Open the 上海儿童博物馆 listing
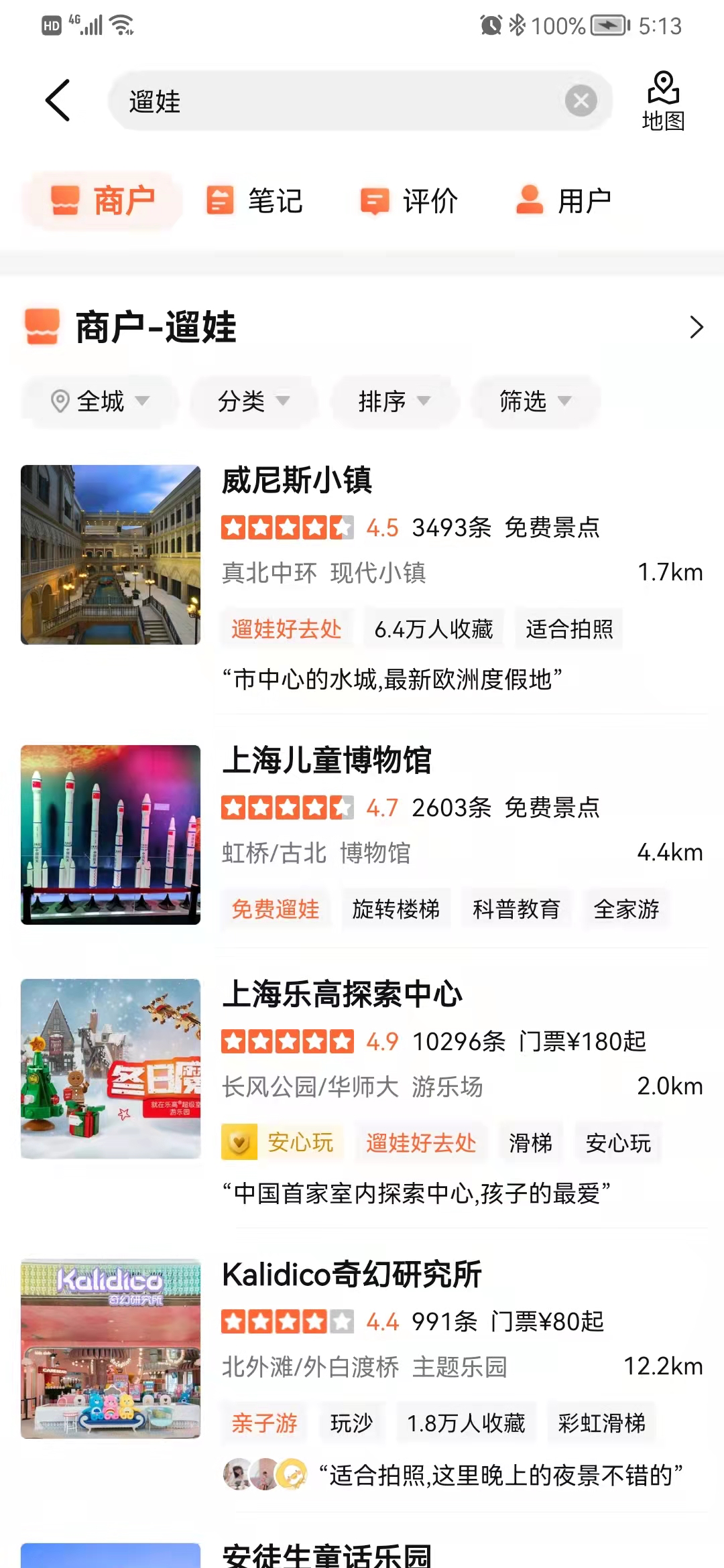This screenshot has width=724, height=1568. tap(326, 761)
